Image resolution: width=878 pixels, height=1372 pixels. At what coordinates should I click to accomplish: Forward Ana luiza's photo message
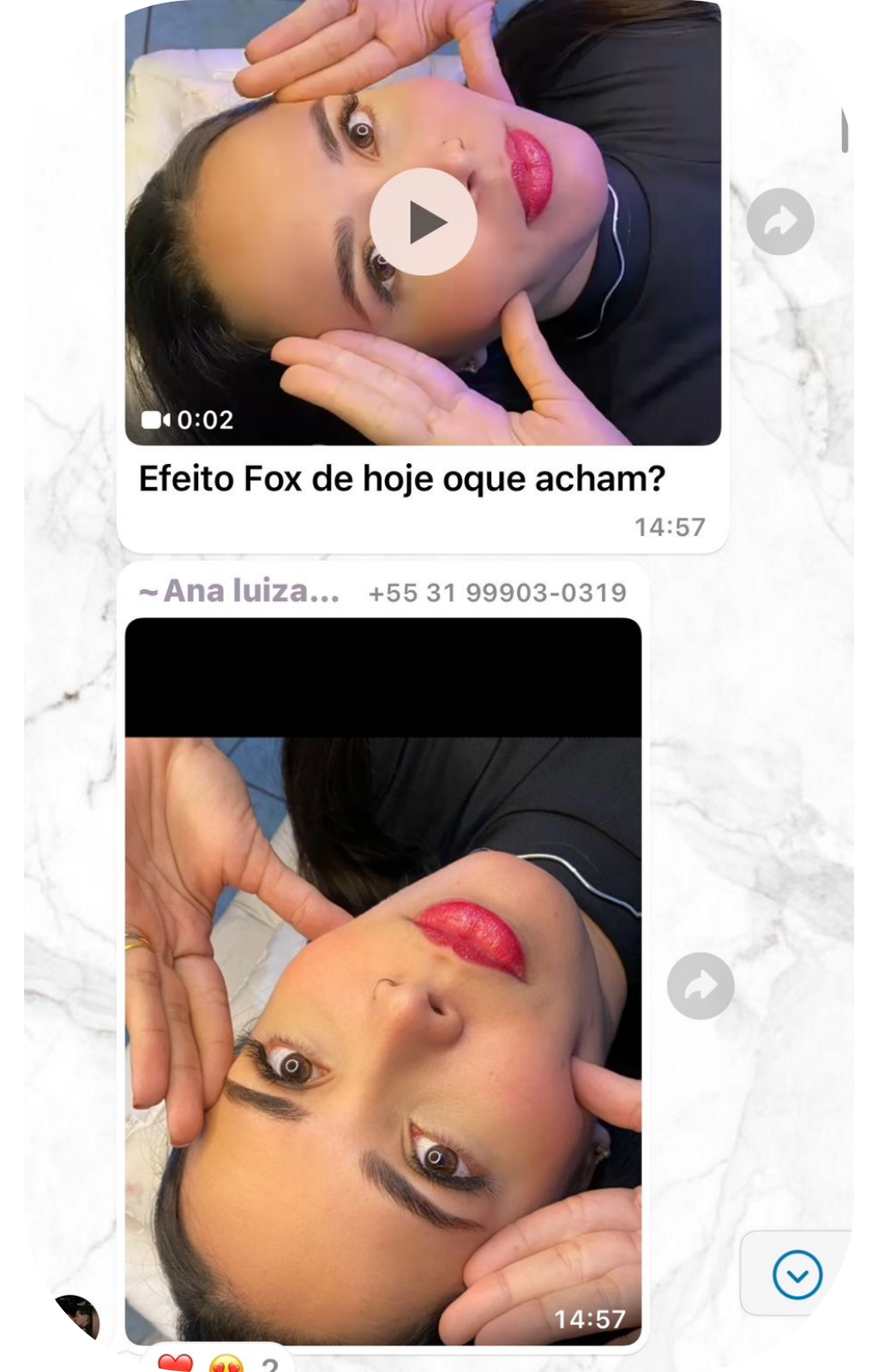coord(701,986)
